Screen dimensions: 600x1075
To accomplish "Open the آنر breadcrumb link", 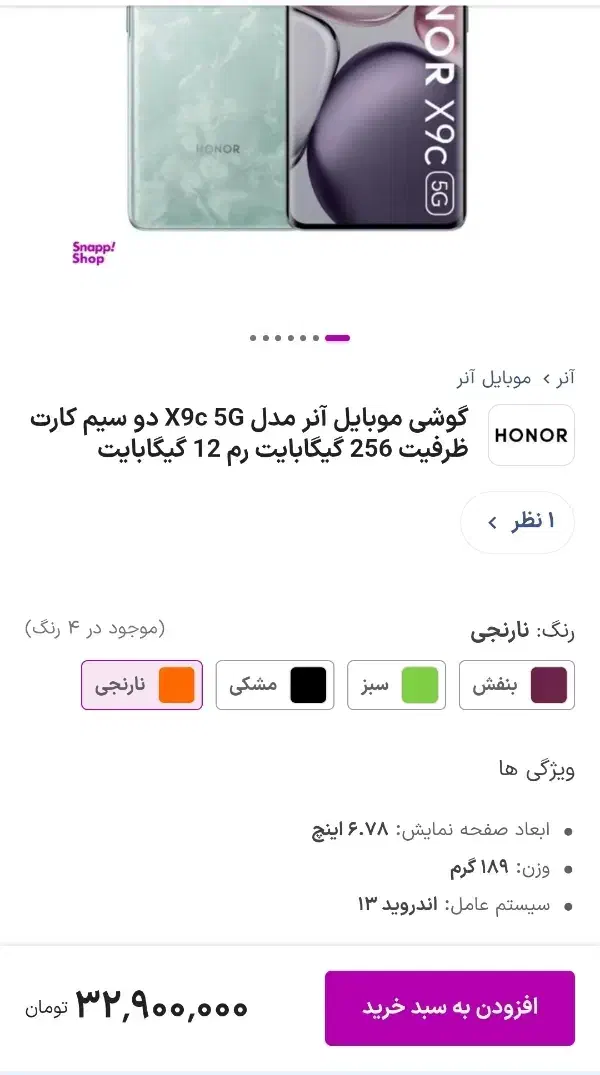I will click(565, 378).
